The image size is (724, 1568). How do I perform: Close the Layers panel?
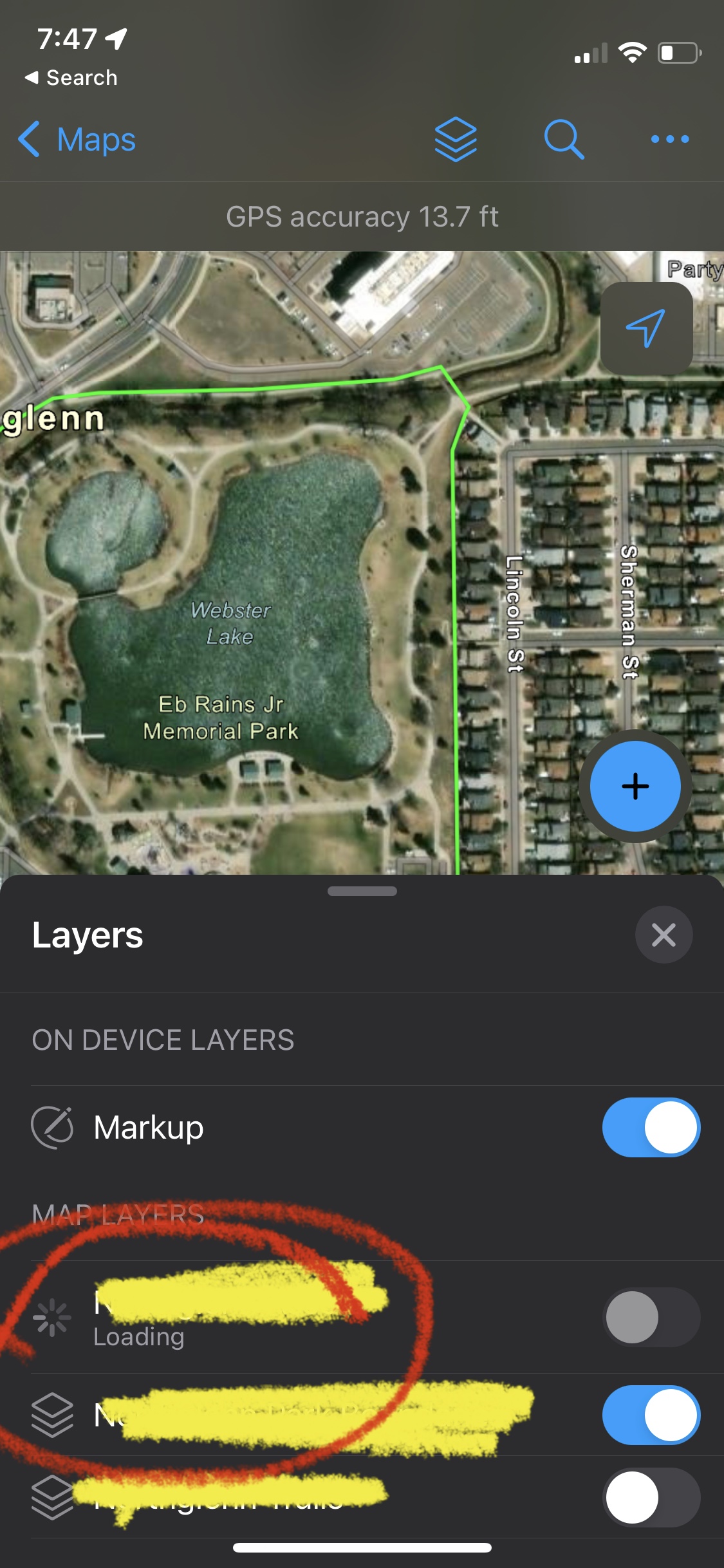click(664, 935)
